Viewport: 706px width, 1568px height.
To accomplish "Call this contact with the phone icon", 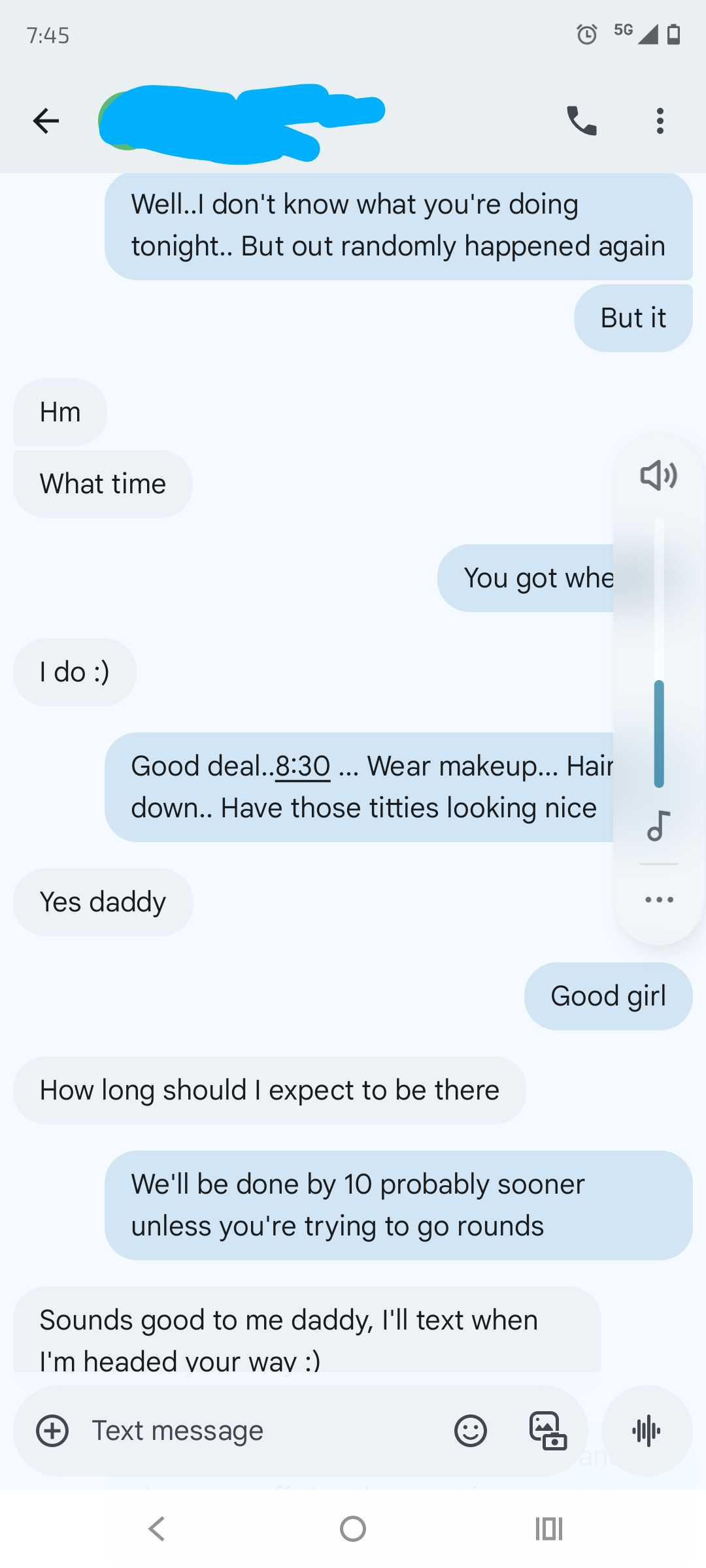I will [x=582, y=121].
